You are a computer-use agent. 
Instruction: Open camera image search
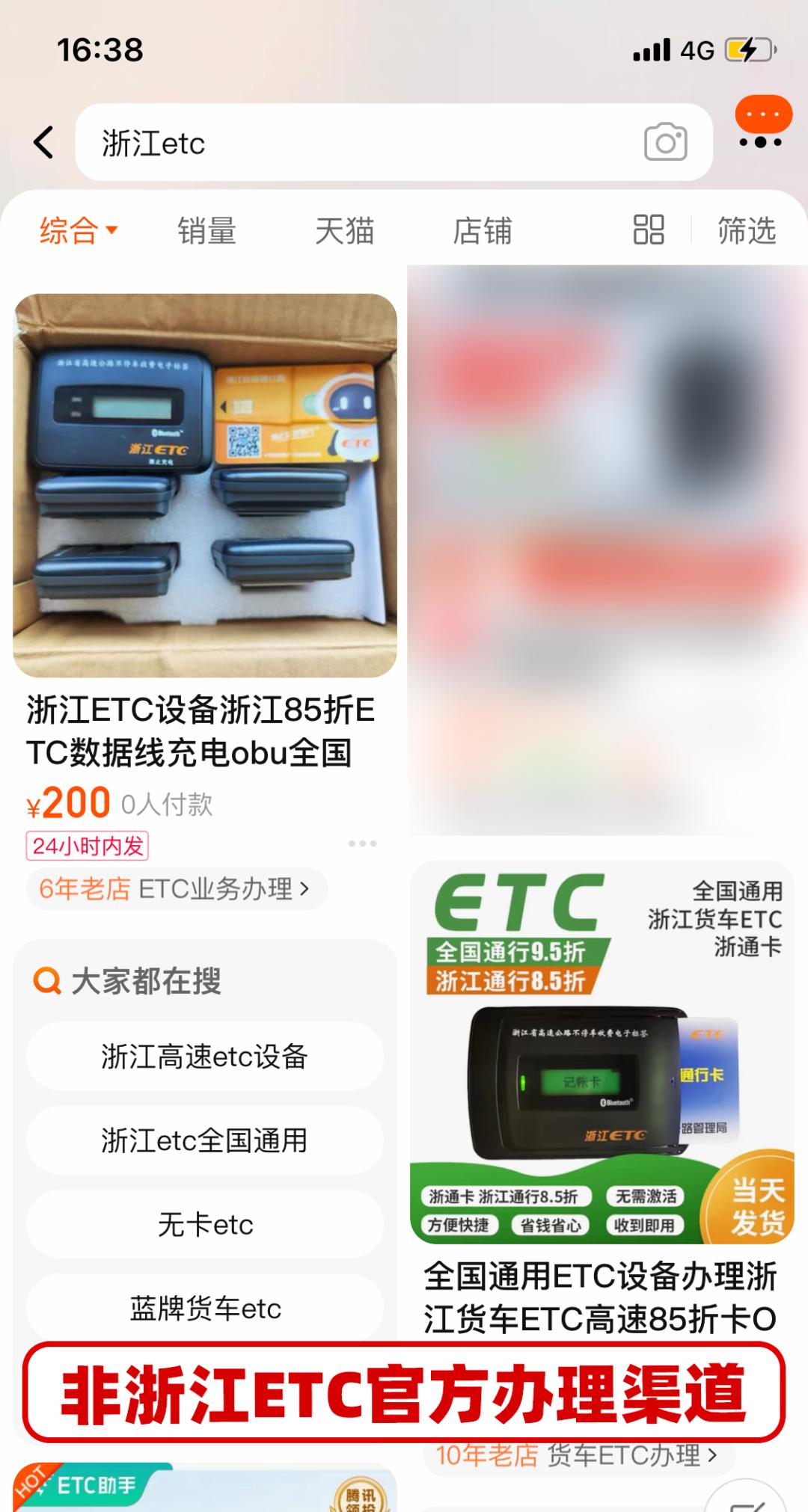665,142
